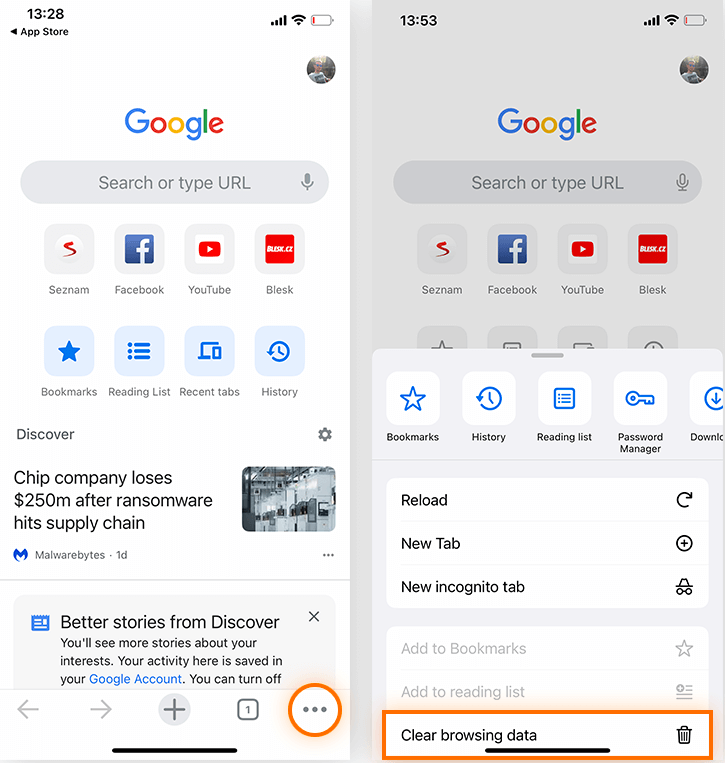The height and width of the screenshot is (763, 725).
Task: Open the Google Account link
Action: [x=135, y=678]
